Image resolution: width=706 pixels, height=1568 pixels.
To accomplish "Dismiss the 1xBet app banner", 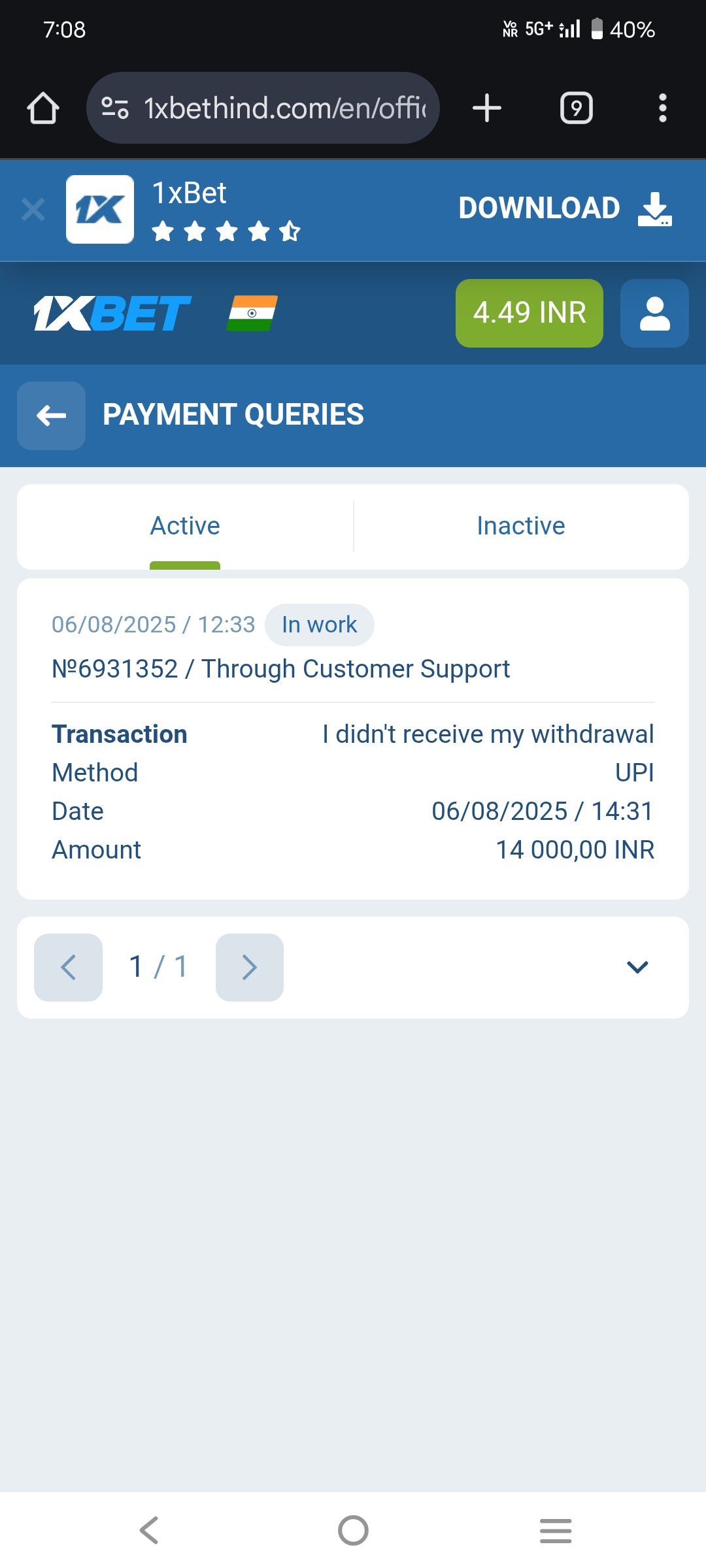I will [x=33, y=210].
